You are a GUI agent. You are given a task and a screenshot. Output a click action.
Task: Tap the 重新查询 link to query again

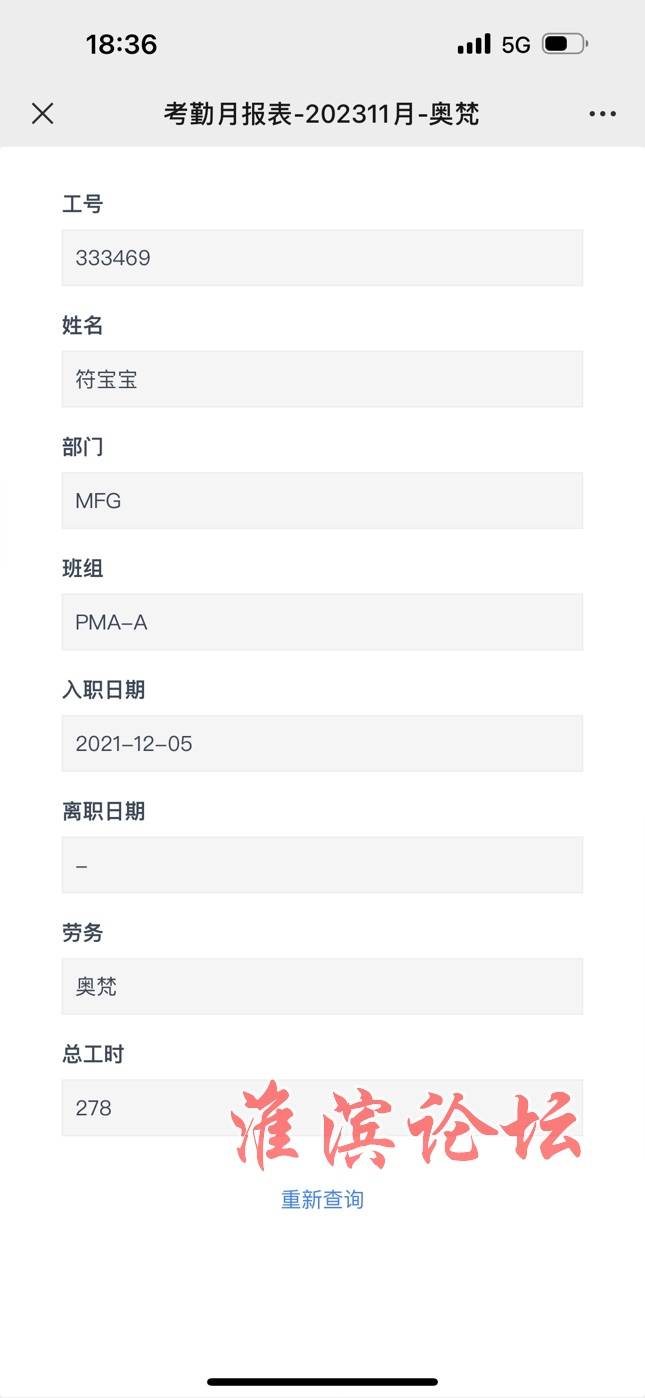pyautogui.click(x=322, y=1199)
